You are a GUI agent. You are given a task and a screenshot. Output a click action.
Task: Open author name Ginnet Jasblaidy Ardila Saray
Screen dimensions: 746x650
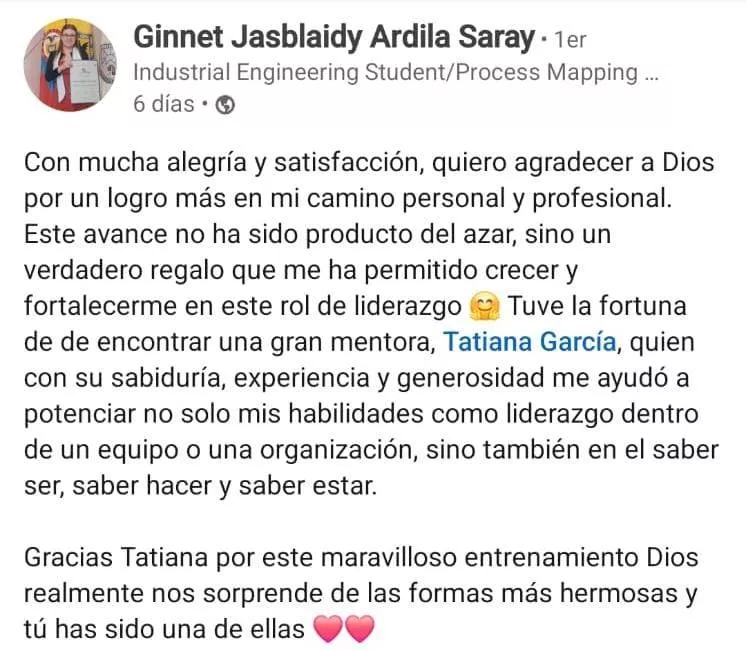click(333, 39)
